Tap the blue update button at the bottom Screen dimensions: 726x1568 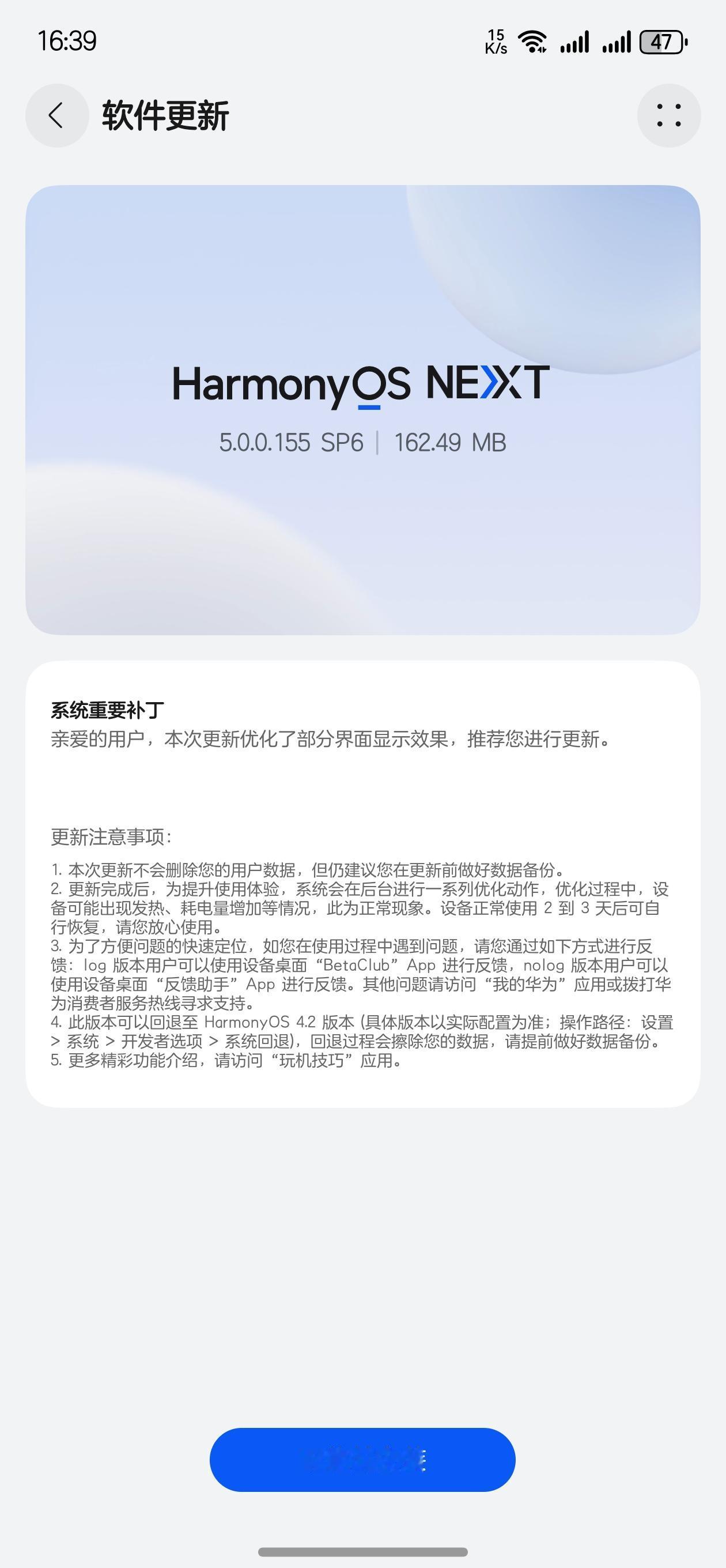(362, 1460)
